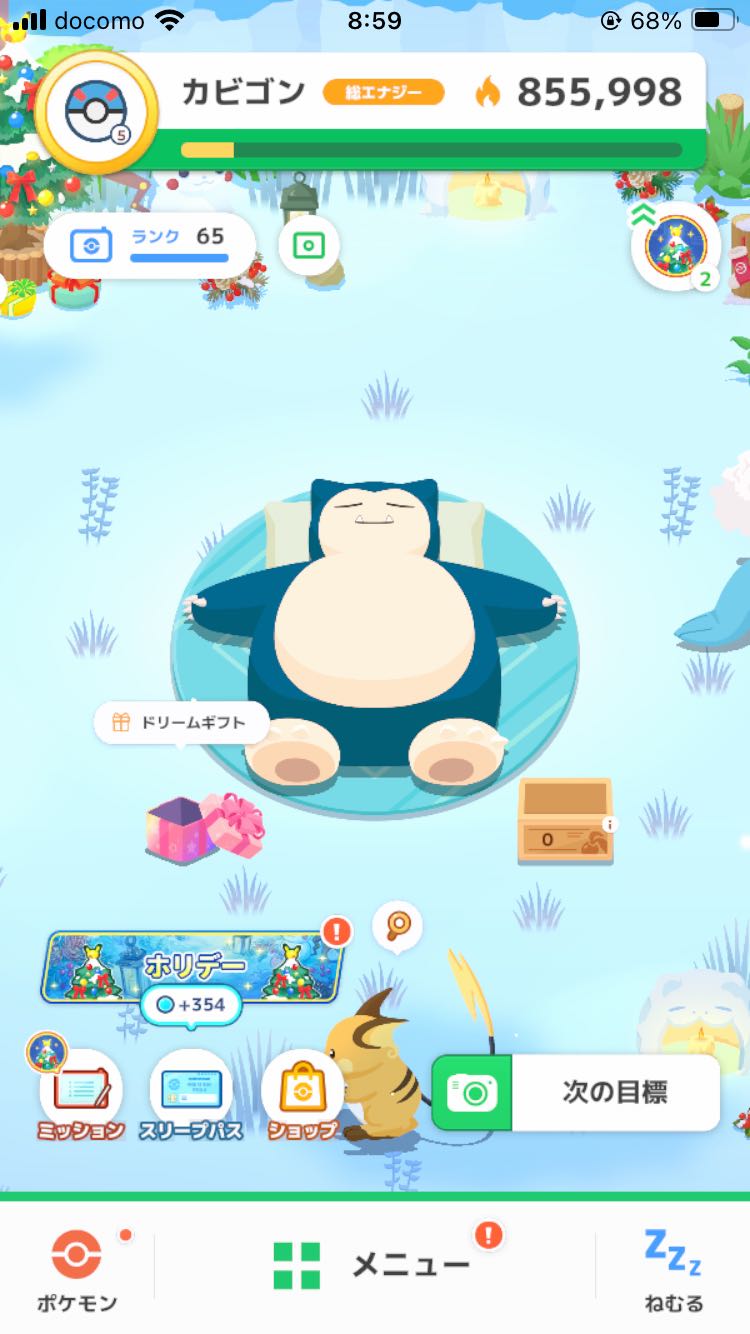Image resolution: width=750 pixels, height=1334 pixels.
Task: Tap the speech bubble above Raichu
Action: click(x=397, y=926)
